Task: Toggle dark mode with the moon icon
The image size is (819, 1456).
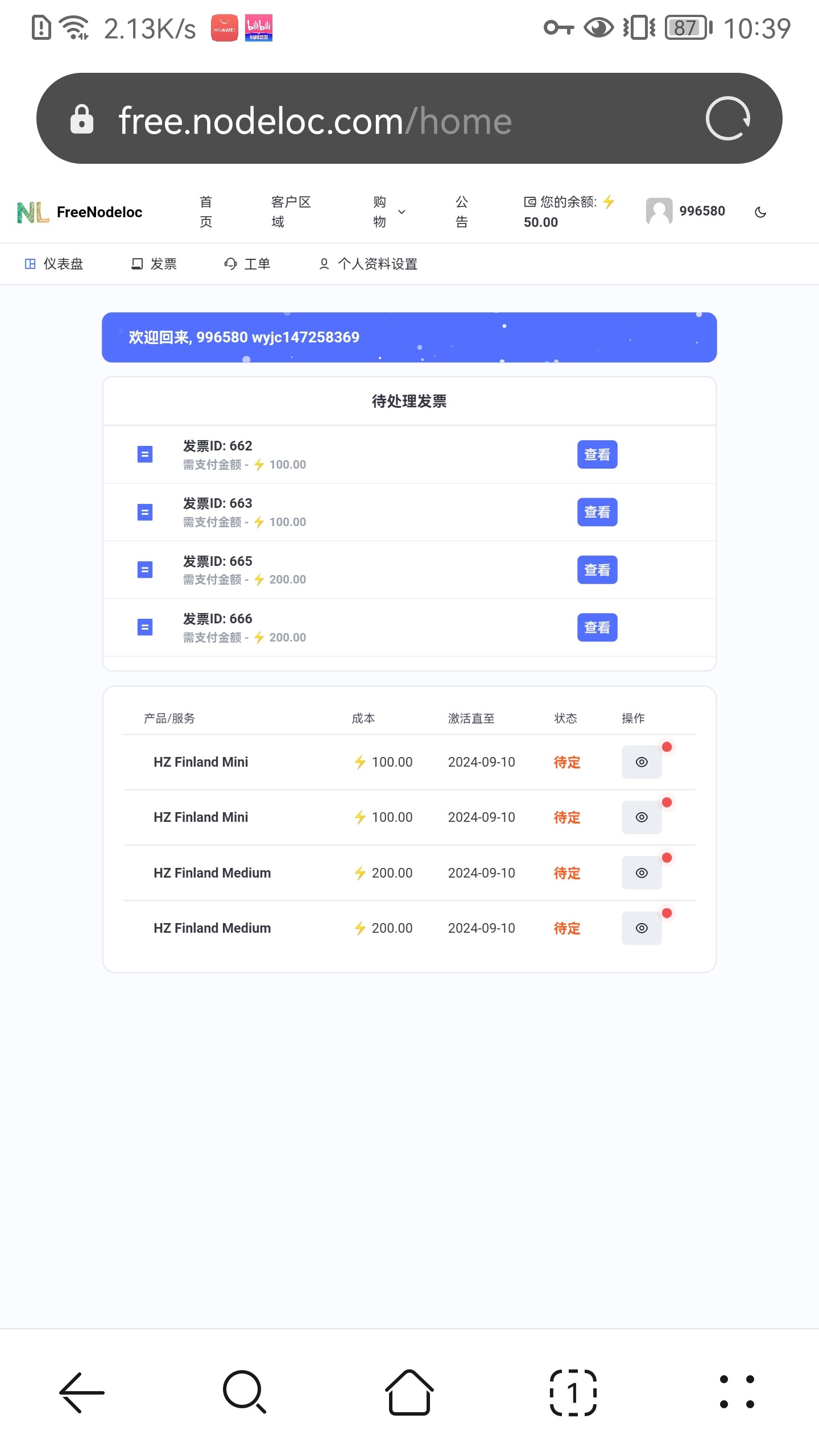Action: pos(760,212)
